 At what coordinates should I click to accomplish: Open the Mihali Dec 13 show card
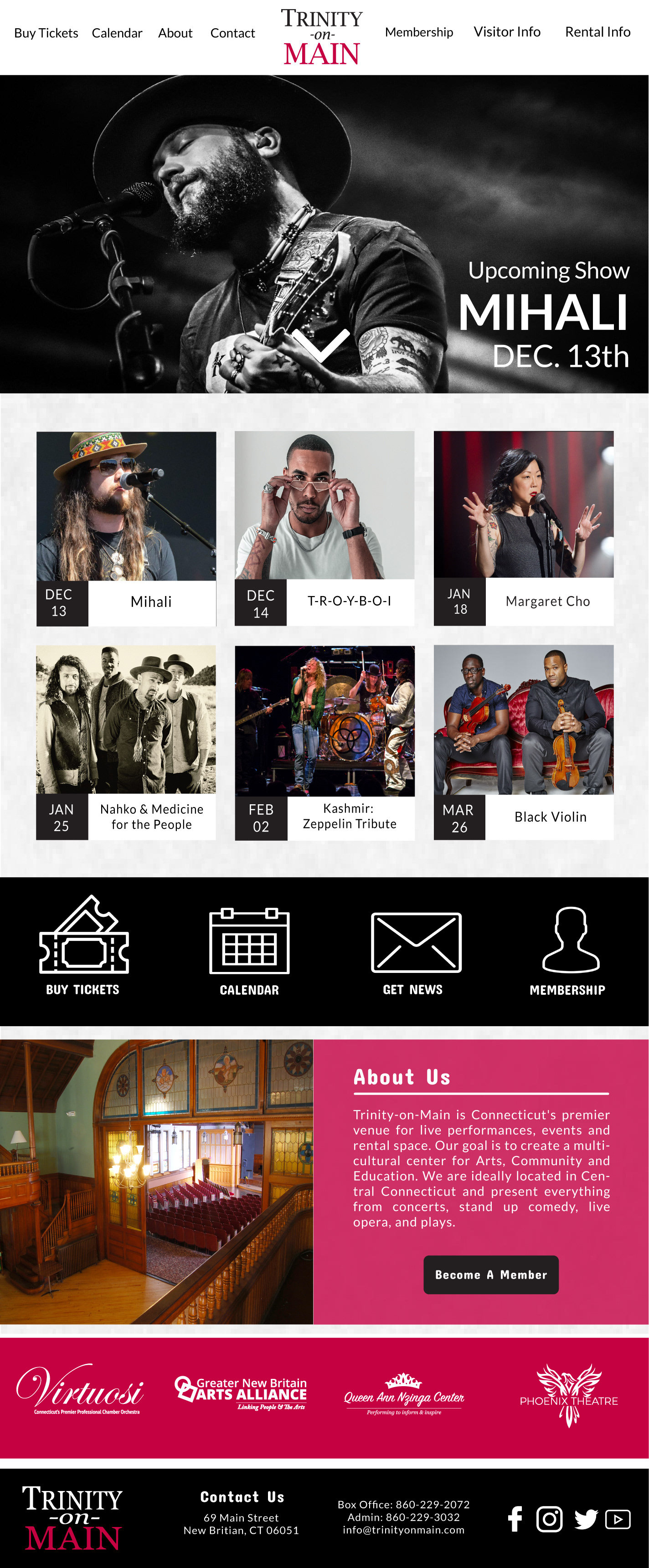(x=126, y=528)
